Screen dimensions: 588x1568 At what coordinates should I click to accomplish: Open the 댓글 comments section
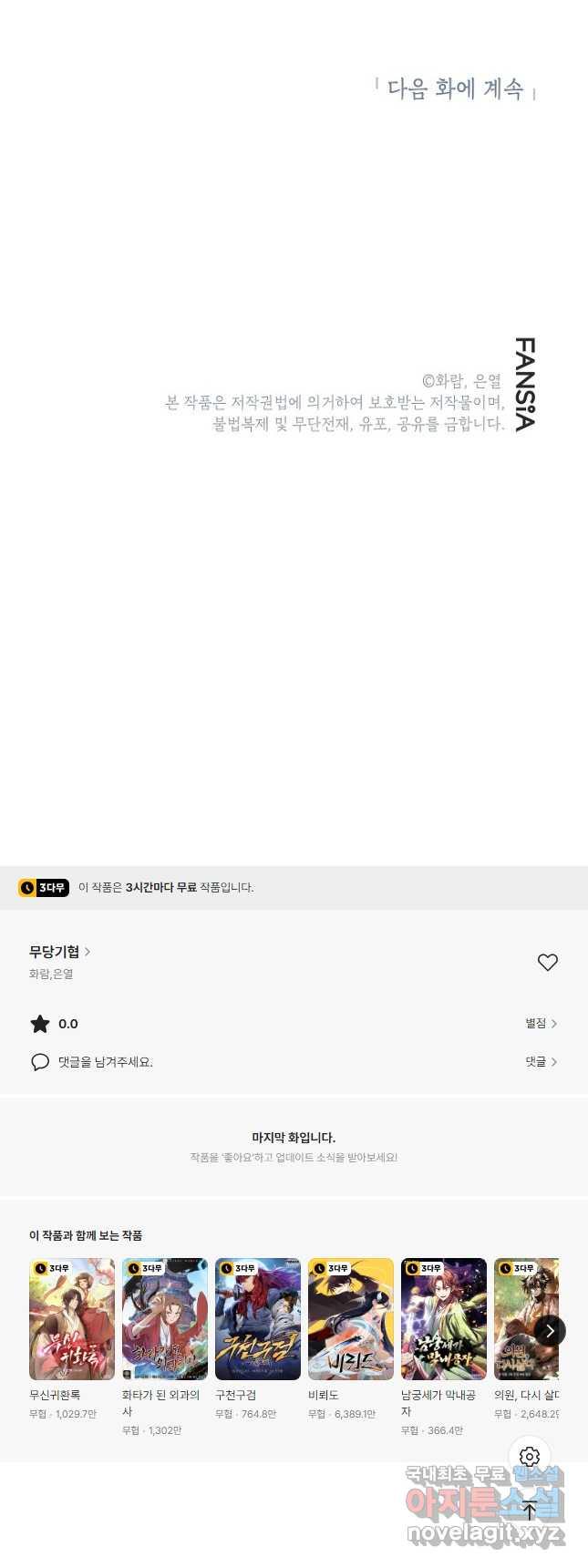point(541,1062)
